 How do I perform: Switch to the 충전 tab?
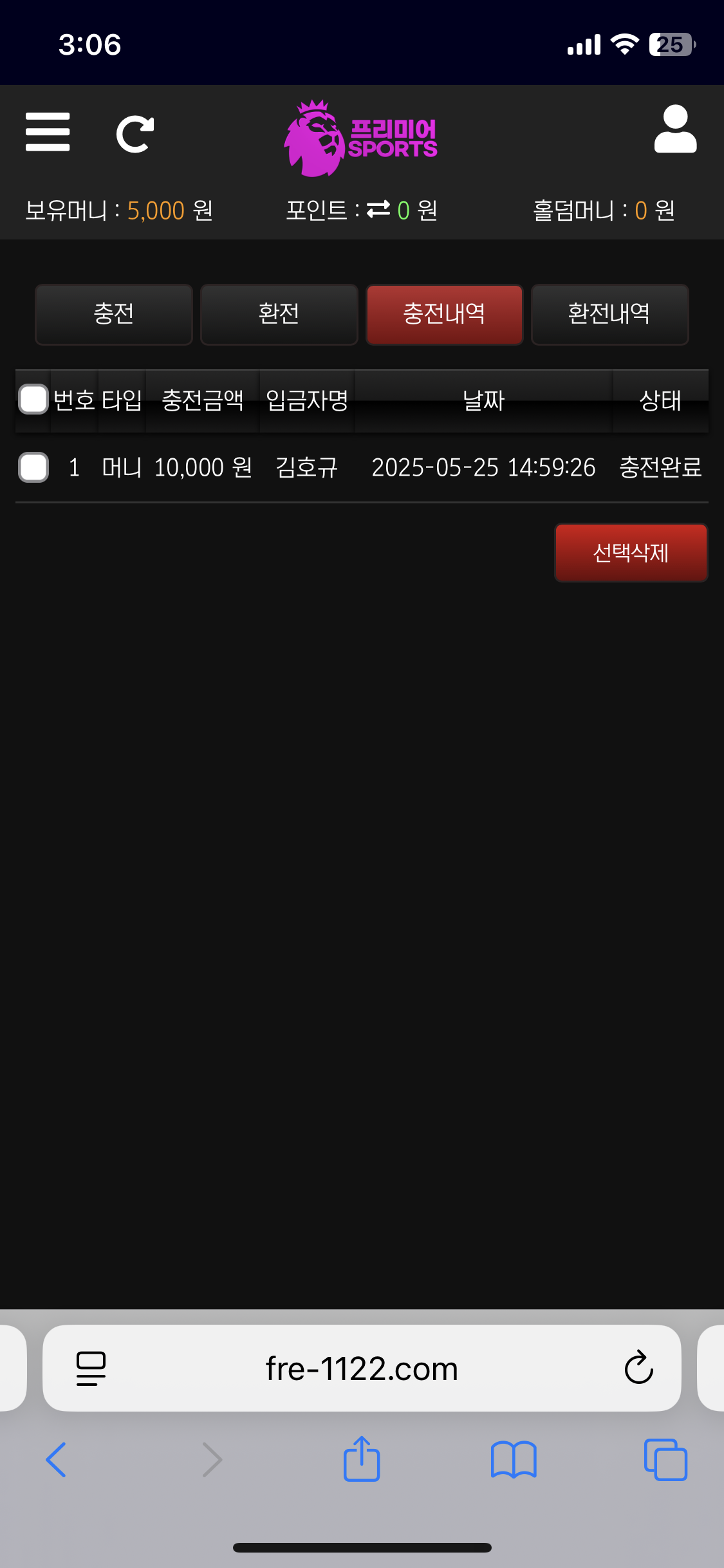[114, 314]
